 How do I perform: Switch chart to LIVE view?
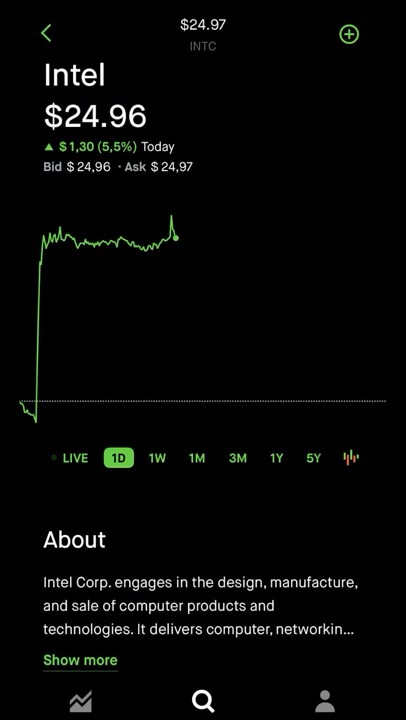pos(70,458)
